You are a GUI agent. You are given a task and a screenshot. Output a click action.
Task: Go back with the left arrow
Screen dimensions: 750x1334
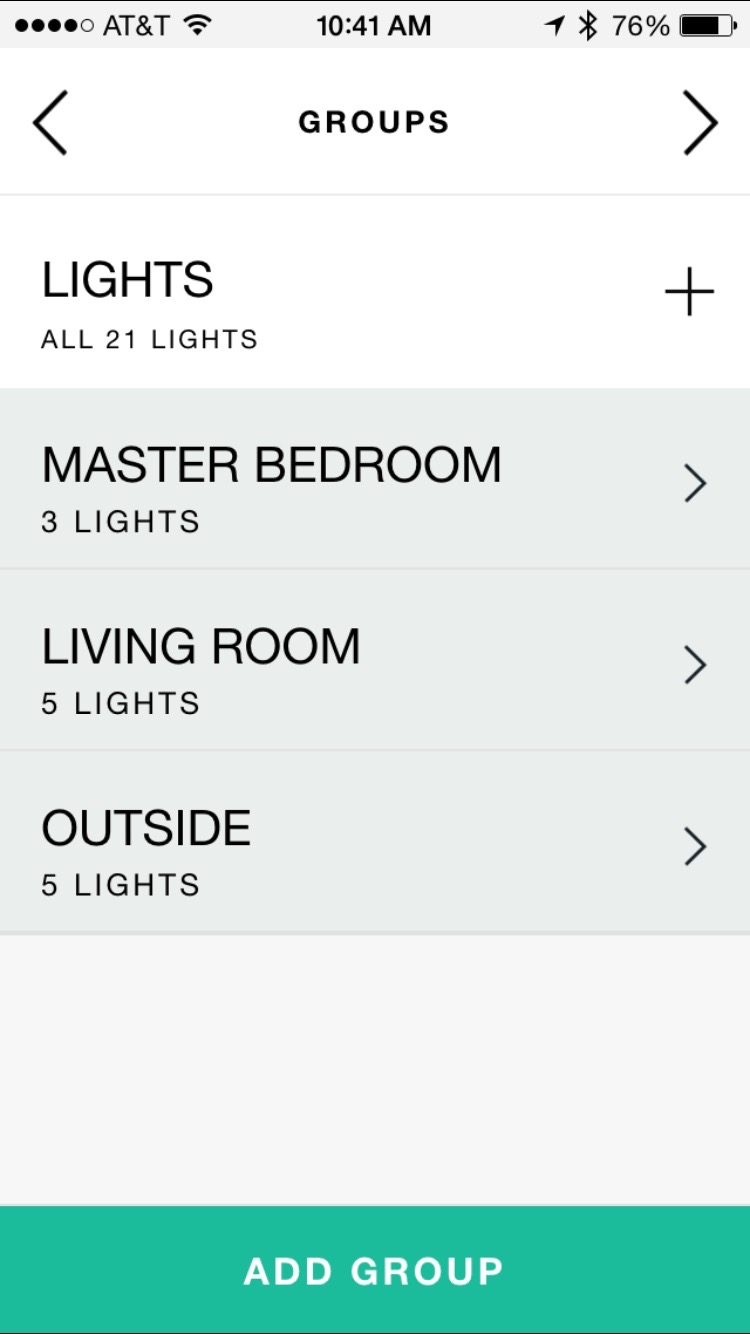click(50, 123)
